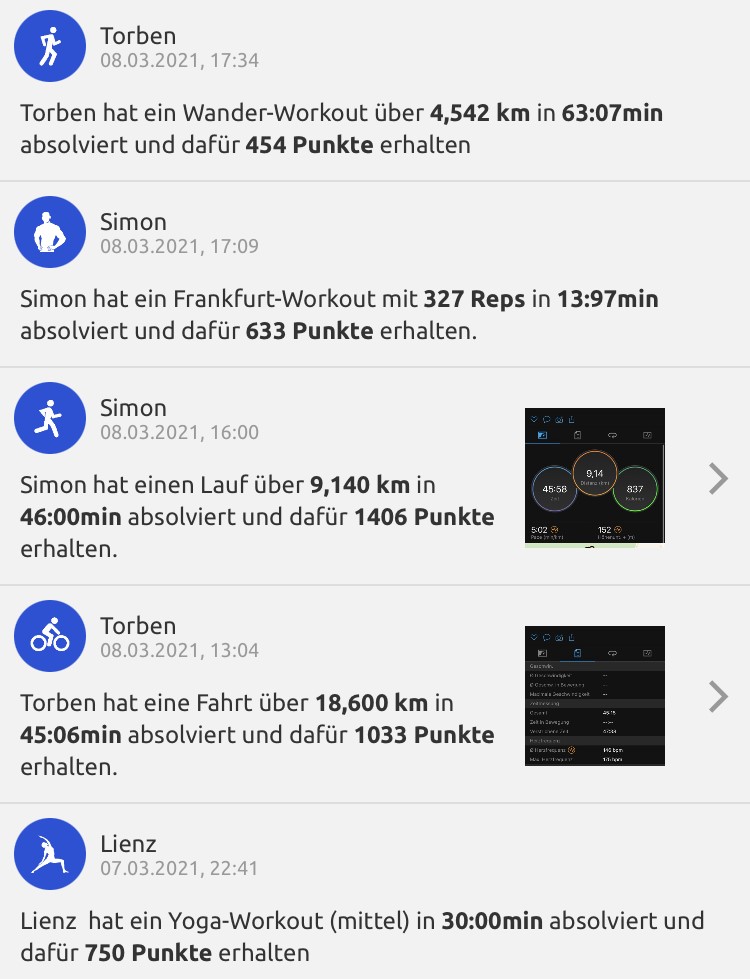750x979 pixels.
Task: Expand Torben's ride post with the arrow
Action: pos(717,696)
